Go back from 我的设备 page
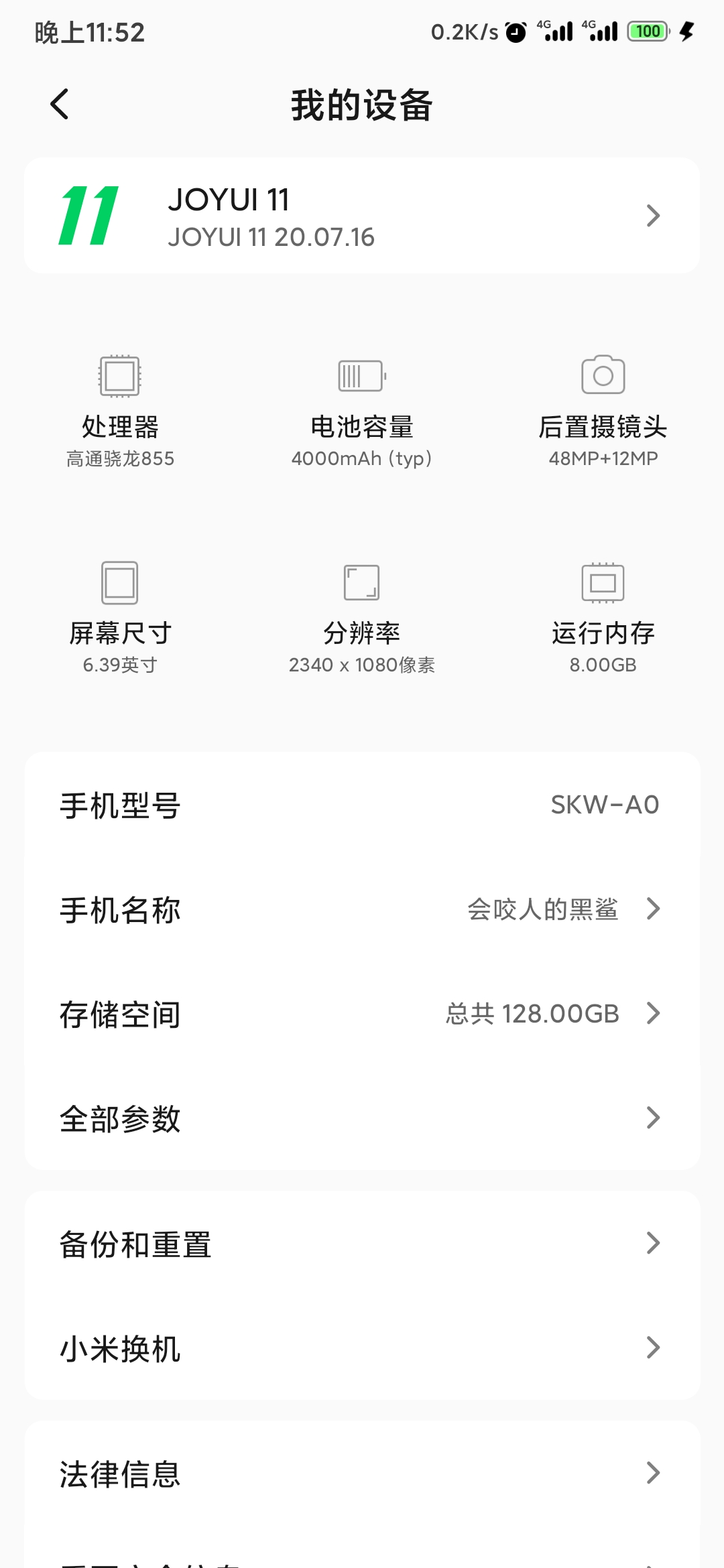The image size is (724, 1568). coord(60,105)
